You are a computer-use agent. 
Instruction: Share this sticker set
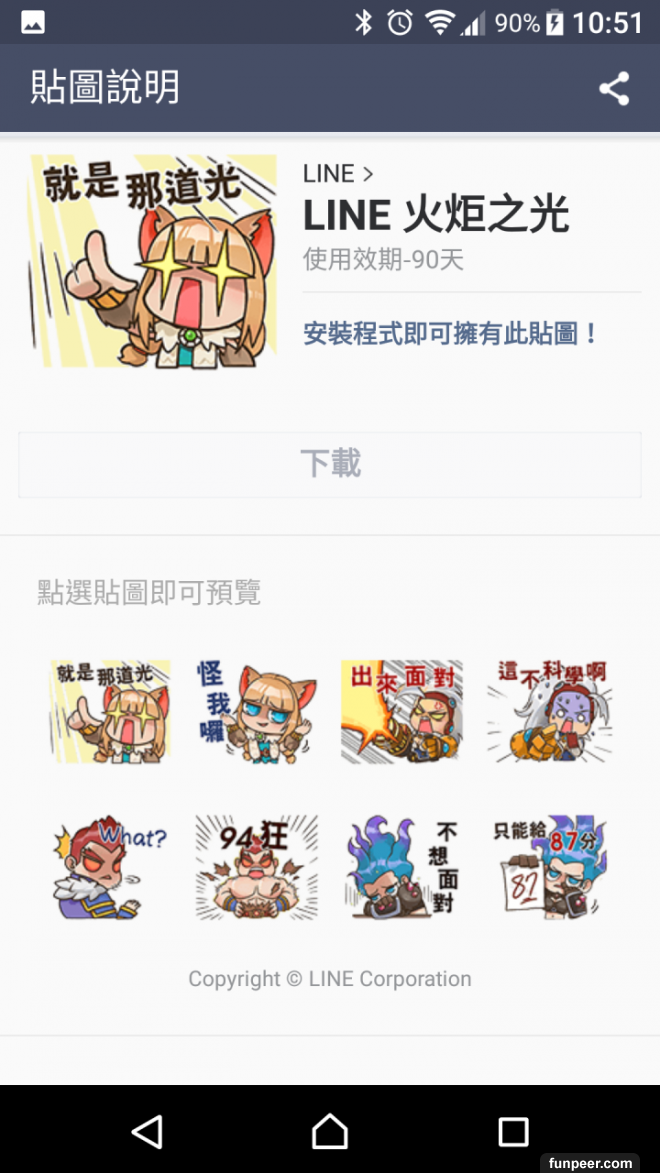point(614,89)
